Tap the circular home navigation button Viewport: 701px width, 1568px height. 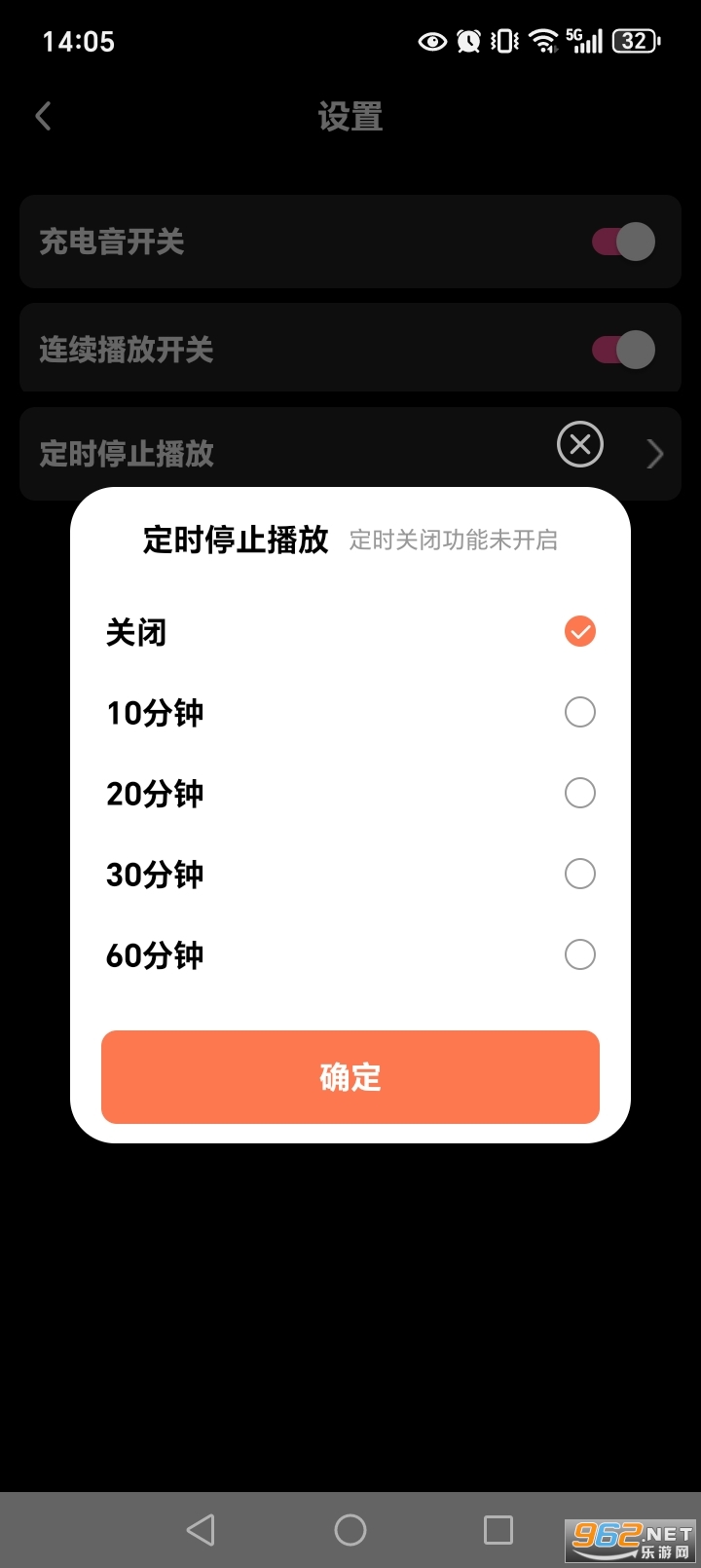[x=350, y=1528]
